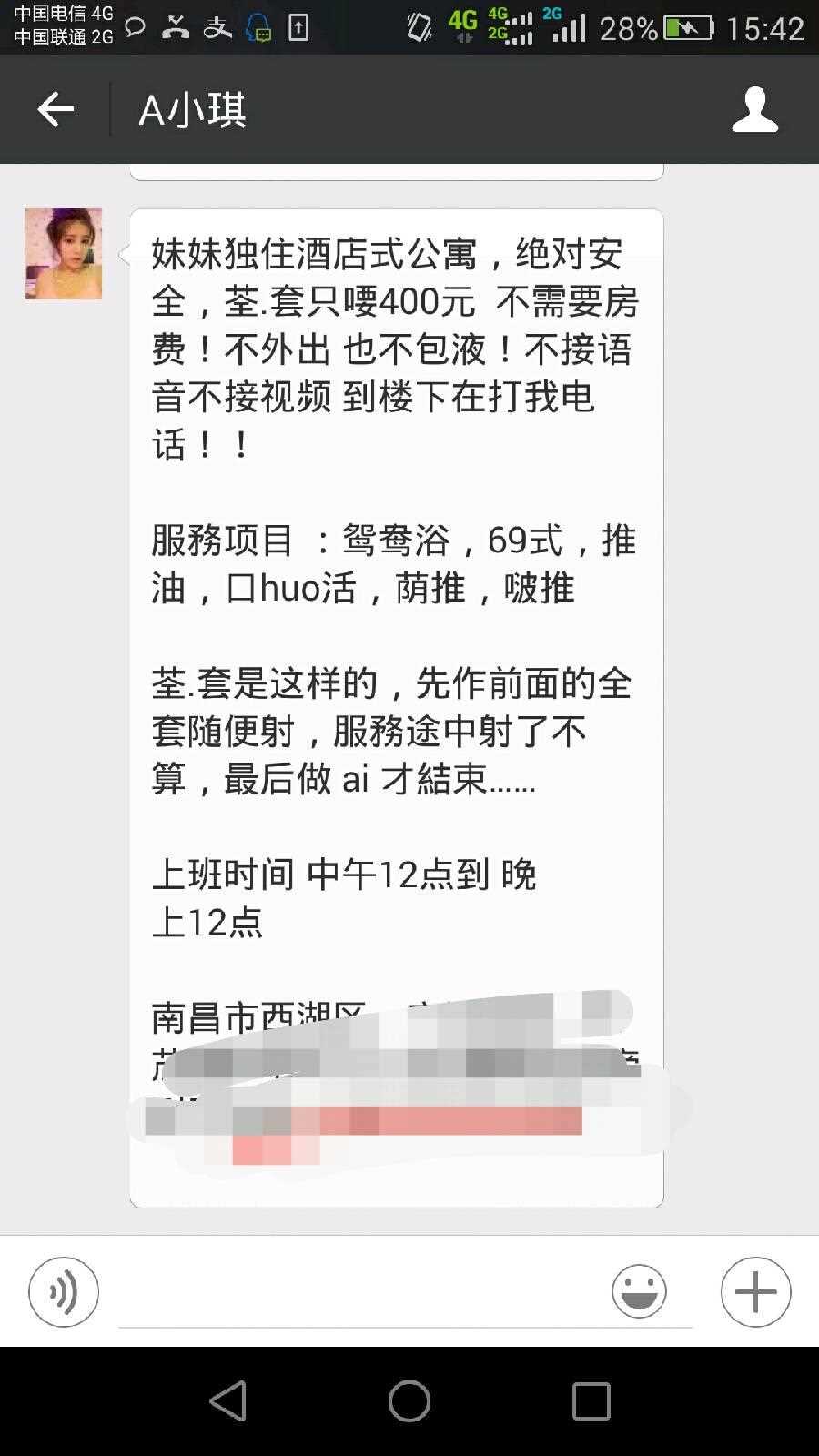Screen dimensions: 819x1456
Task: Go to the home screen
Action: (409, 1401)
